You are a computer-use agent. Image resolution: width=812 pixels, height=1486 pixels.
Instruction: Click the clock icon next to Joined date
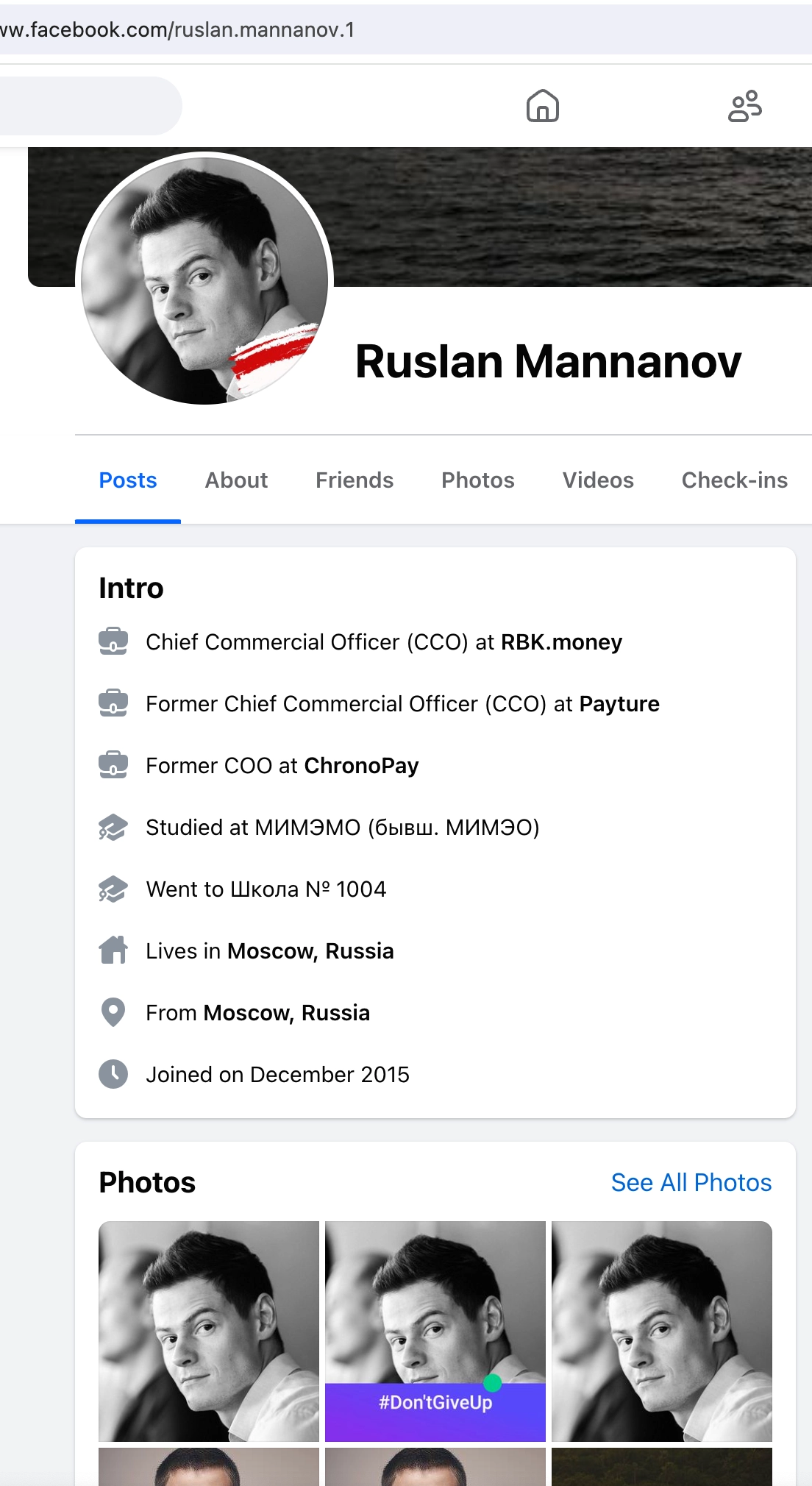pos(114,1074)
